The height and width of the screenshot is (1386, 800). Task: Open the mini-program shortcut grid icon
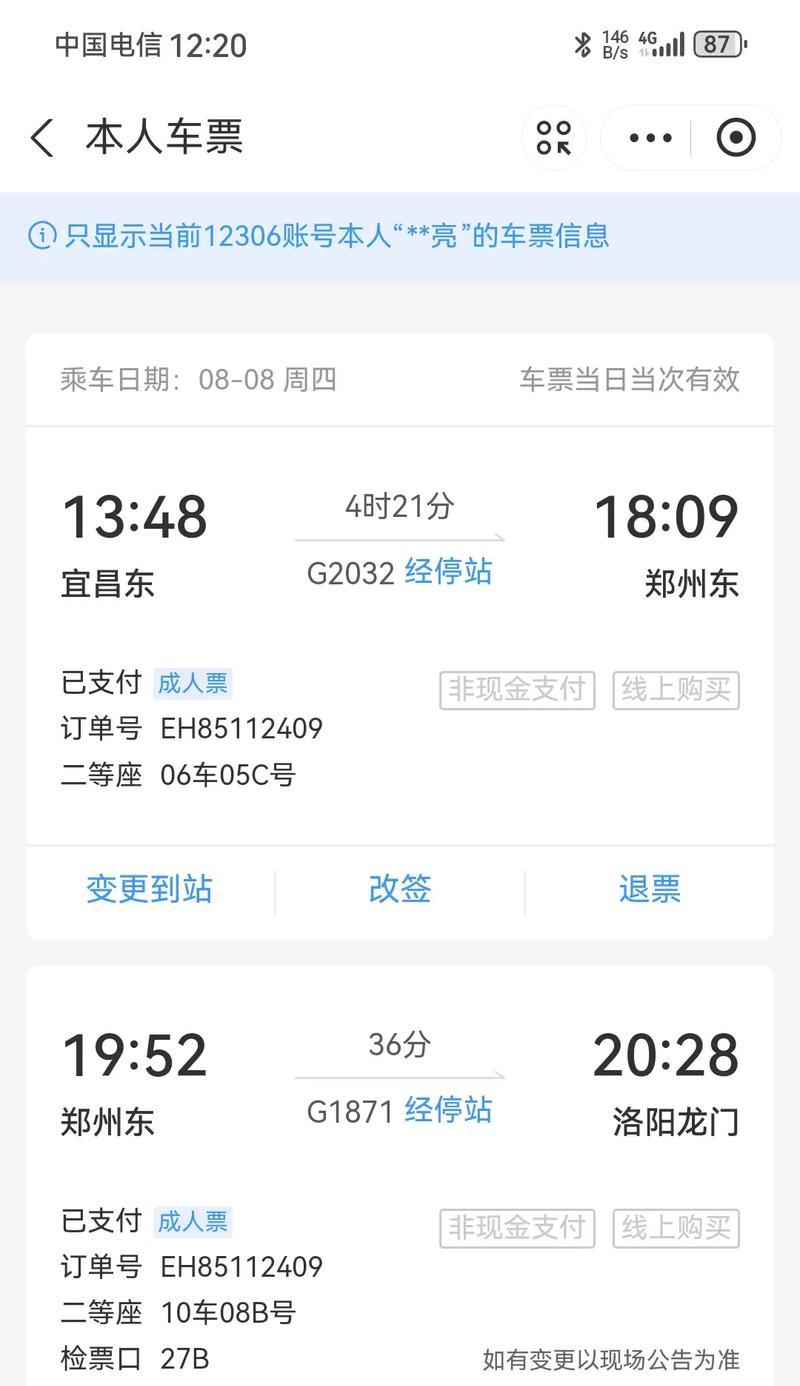pyautogui.click(x=553, y=138)
